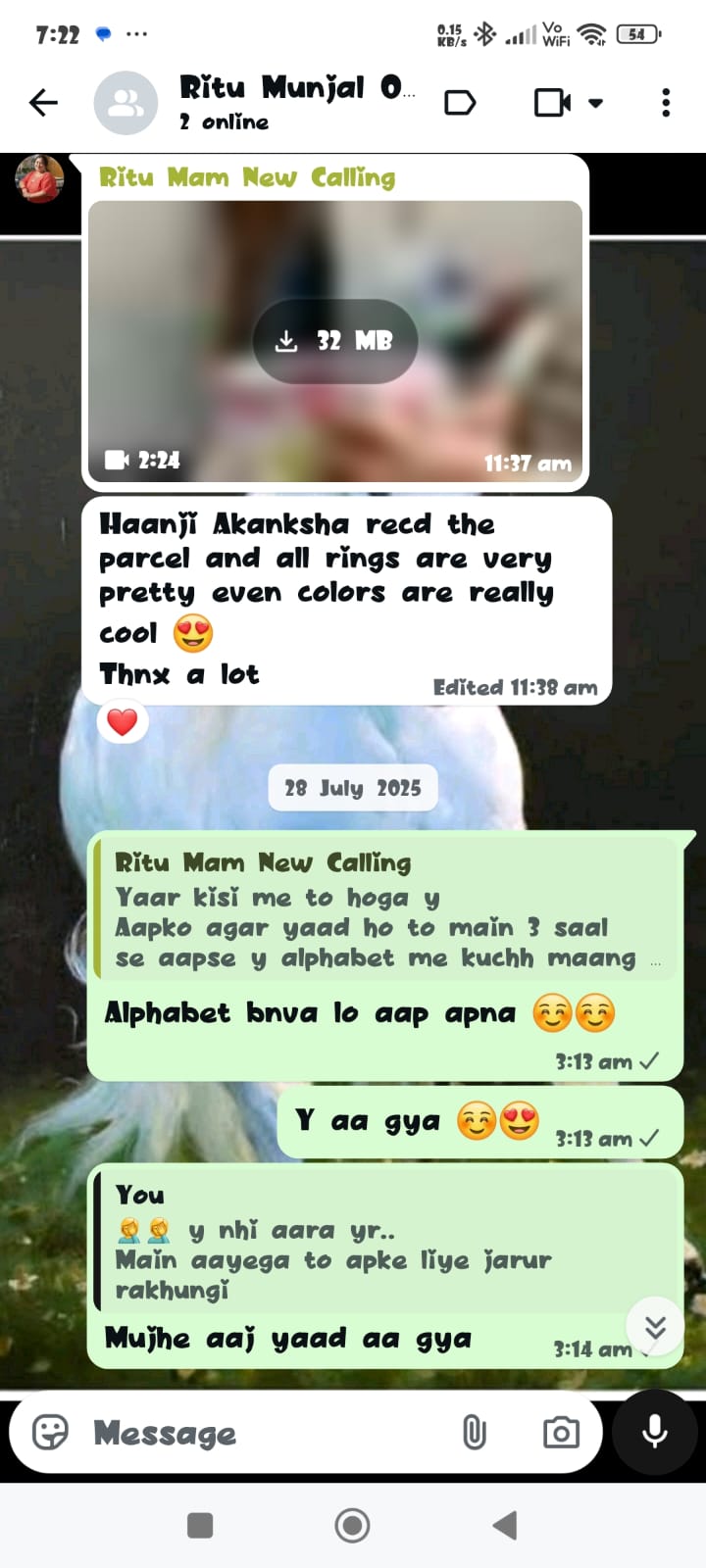Focus the Message text field

coord(265,1433)
